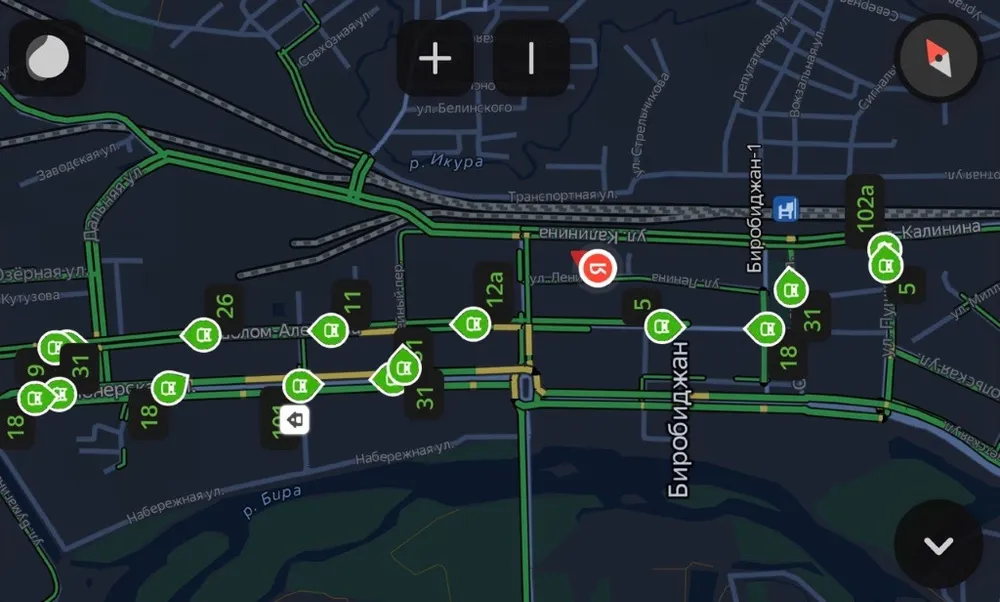Zoom out with the minus button
This screenshot has height=602, width=1000.
531,59
